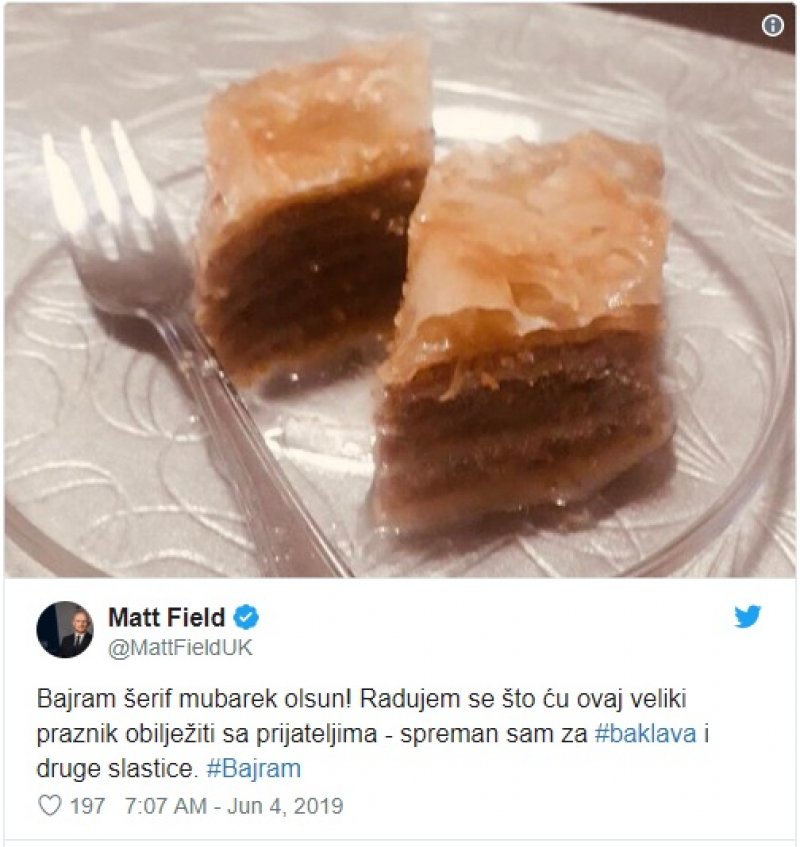The image size is (800, 847).
Task: Open the tweet via Twitter bird icon
Action: pos(747,617)
